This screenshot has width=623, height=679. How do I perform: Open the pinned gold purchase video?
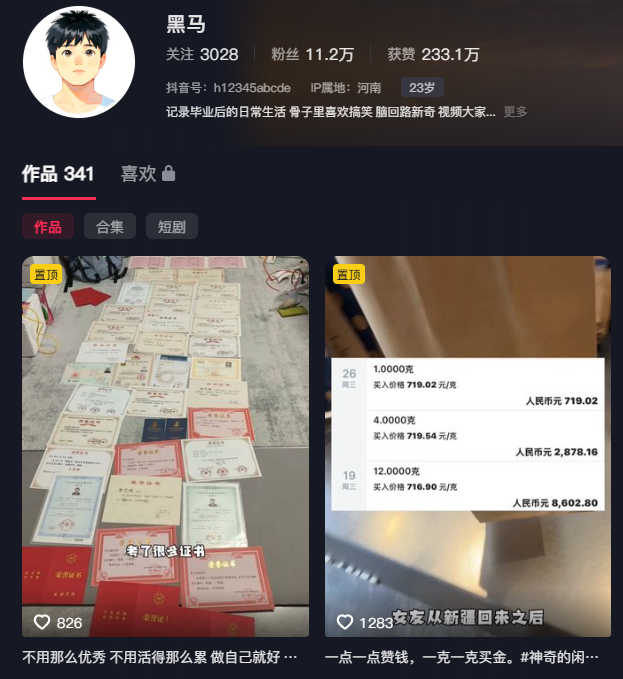coord(467,446)
